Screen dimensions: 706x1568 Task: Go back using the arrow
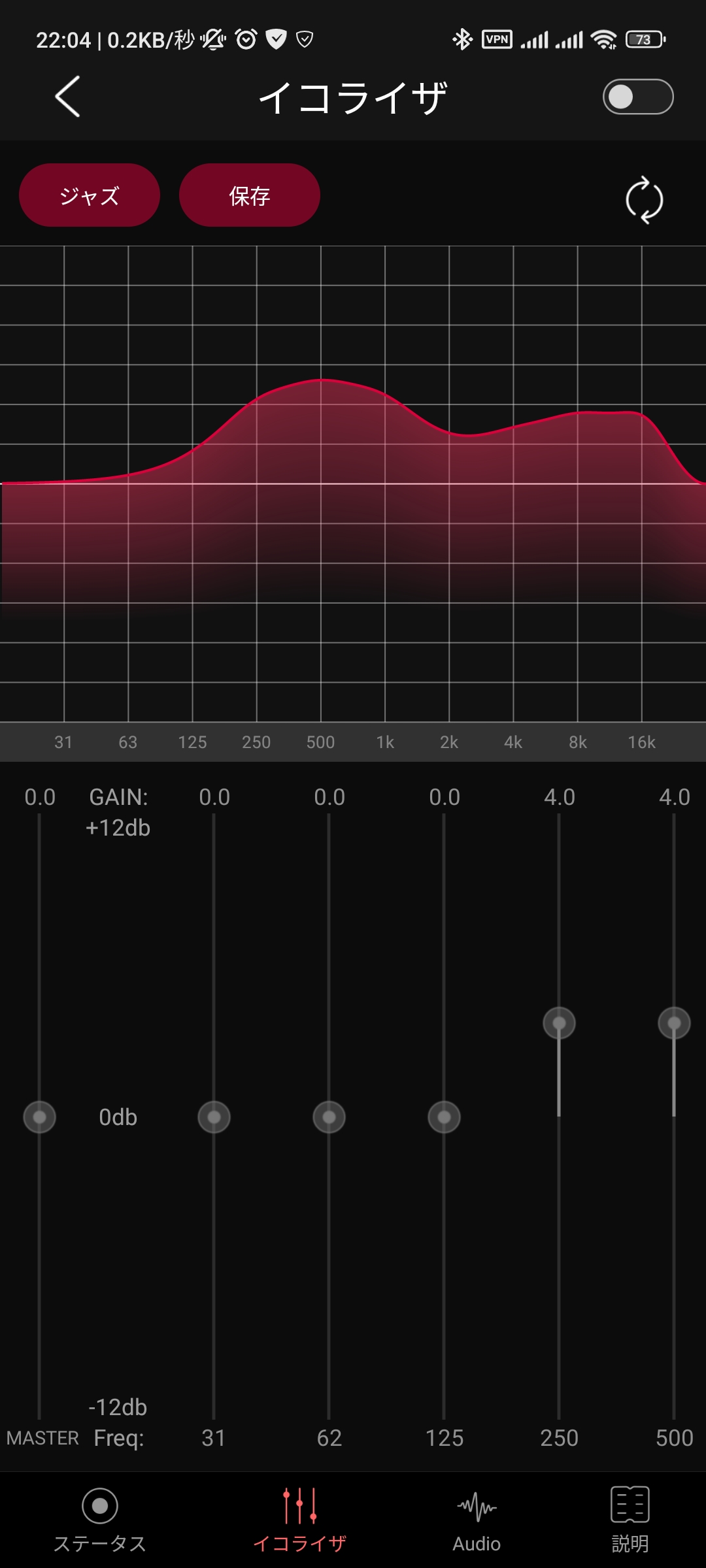pyautogui.click(x=67, y=97)
